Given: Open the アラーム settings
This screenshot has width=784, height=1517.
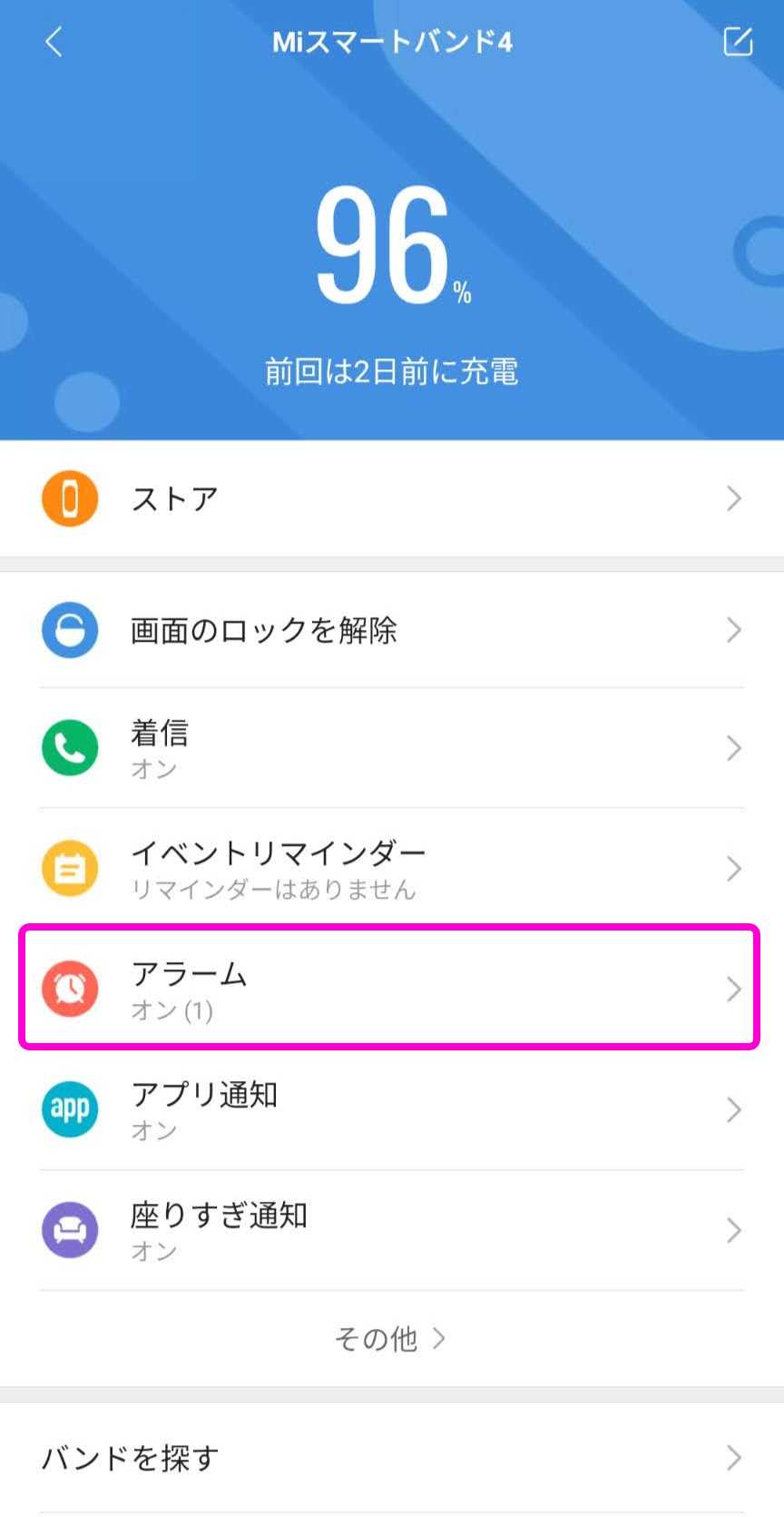Looking at the screenshot, I should (x=392, y=989).
